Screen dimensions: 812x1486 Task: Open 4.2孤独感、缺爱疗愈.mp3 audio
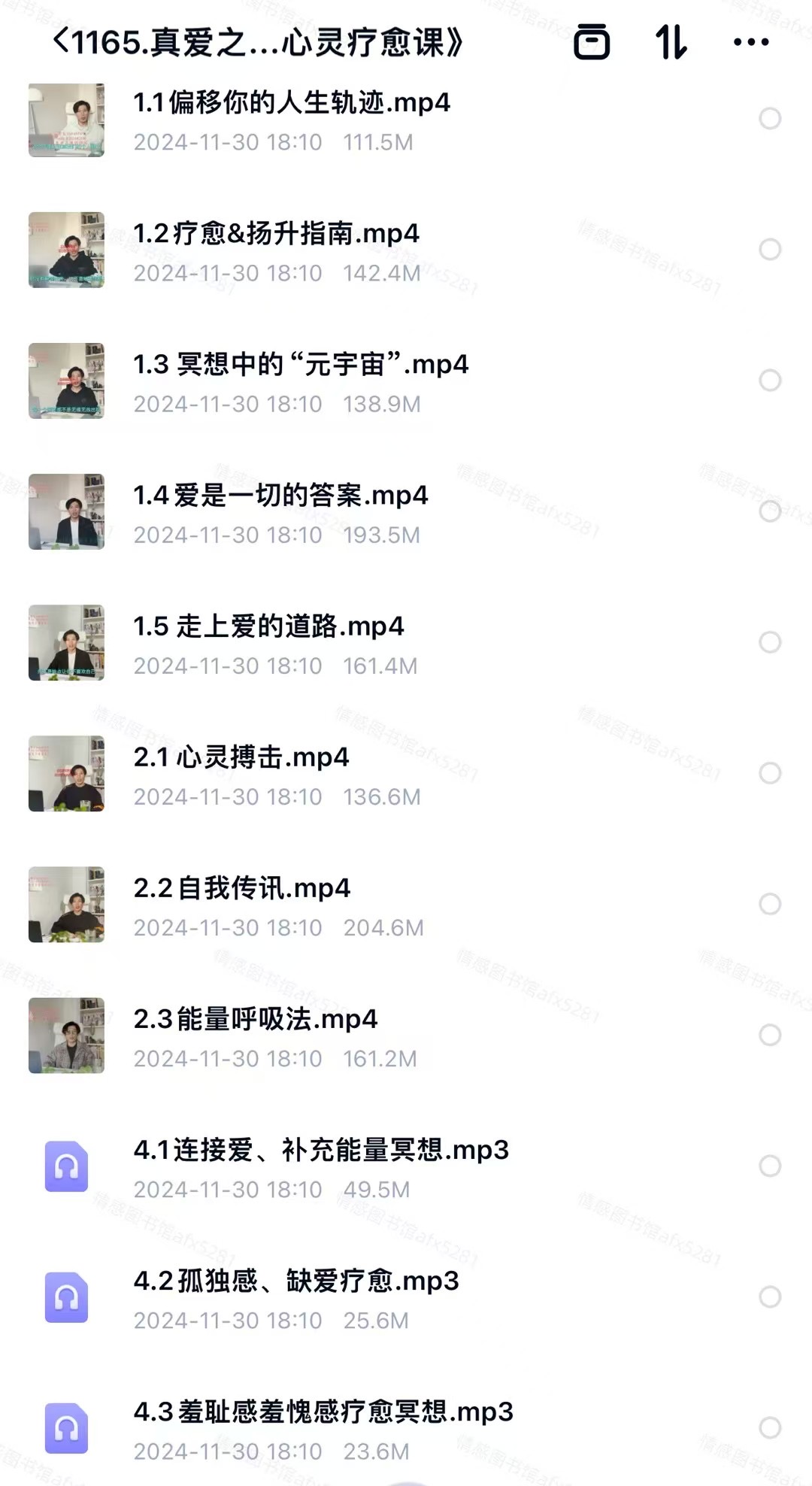(296, 1281)
